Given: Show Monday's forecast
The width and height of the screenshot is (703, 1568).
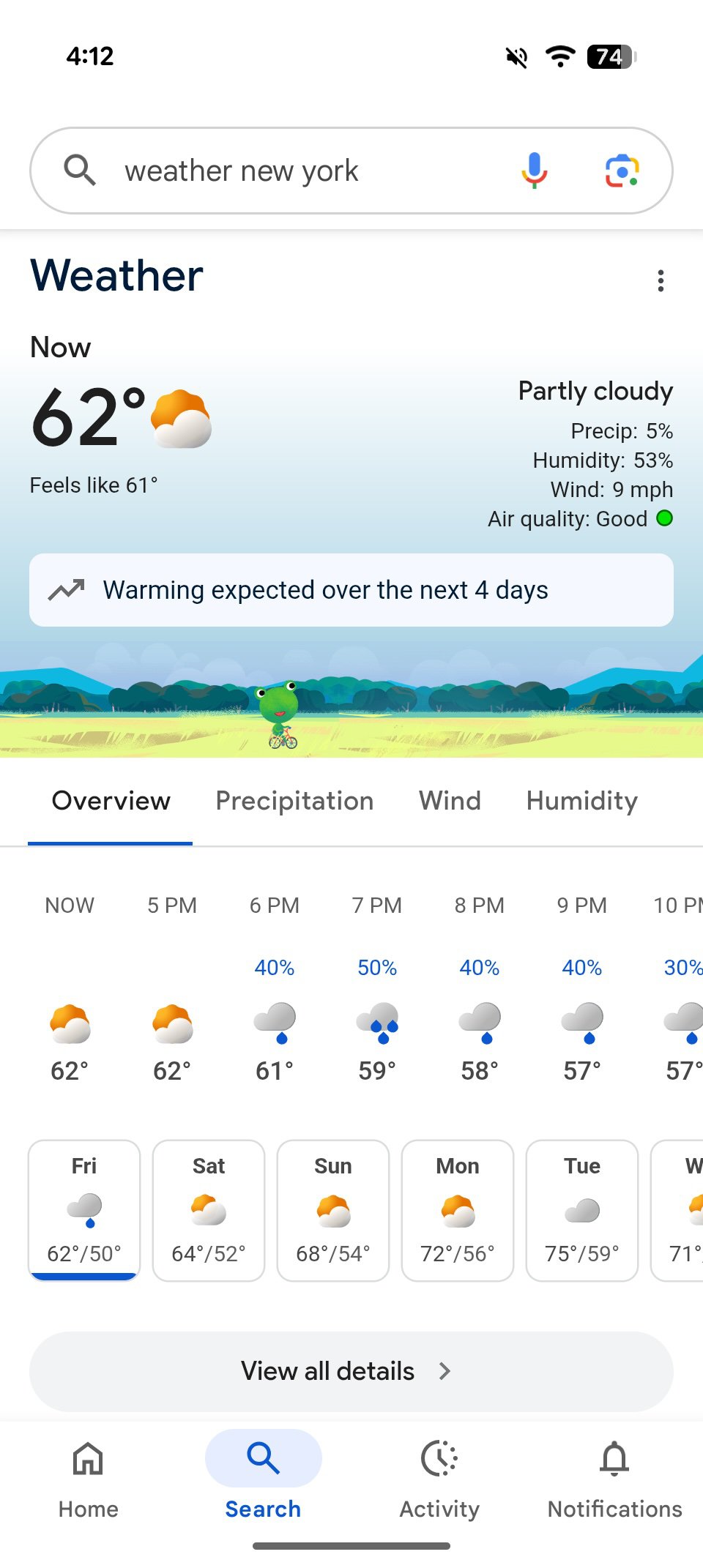Looking at the screenshot, I should pyautogui.click(x=458, y=1210).
